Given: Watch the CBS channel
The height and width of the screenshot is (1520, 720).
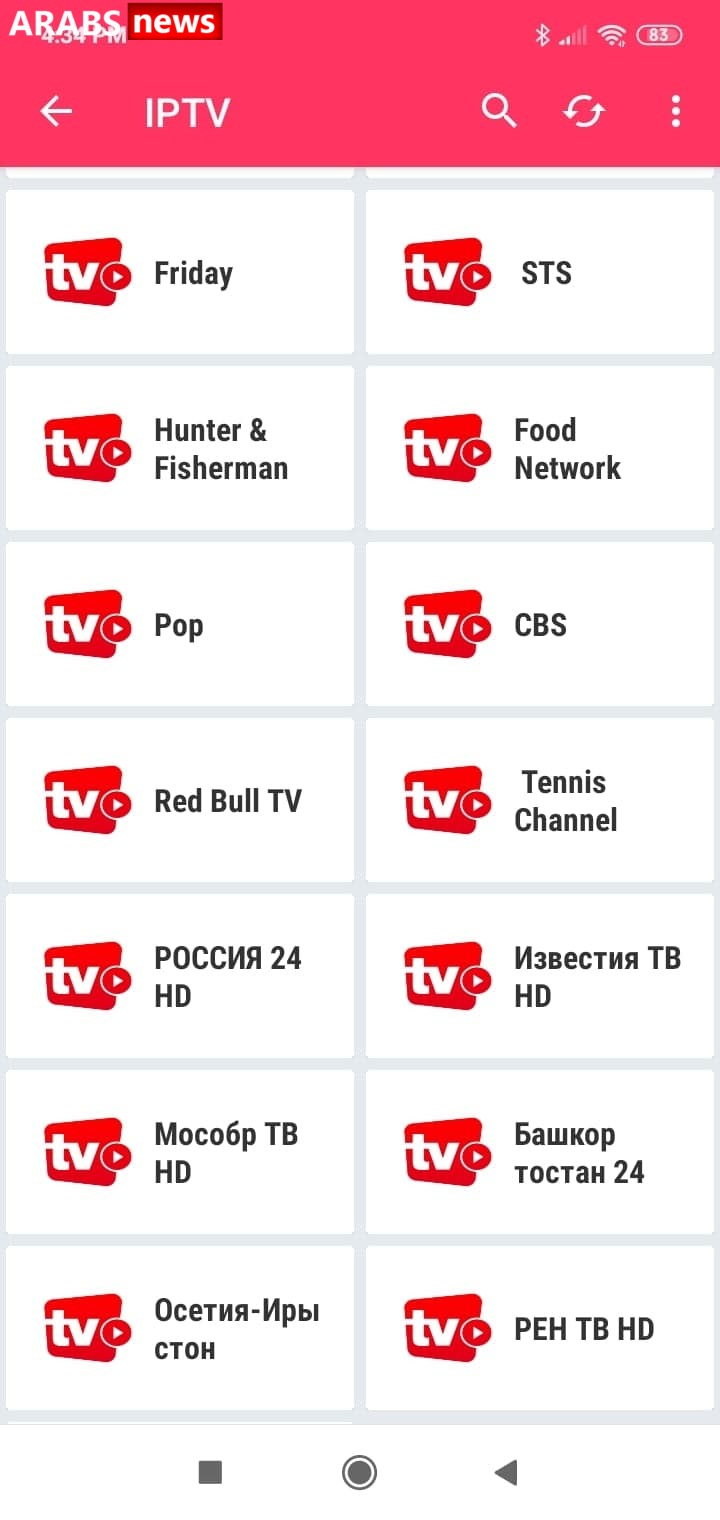Looking at the screenshot, I should tap(540, 624).
